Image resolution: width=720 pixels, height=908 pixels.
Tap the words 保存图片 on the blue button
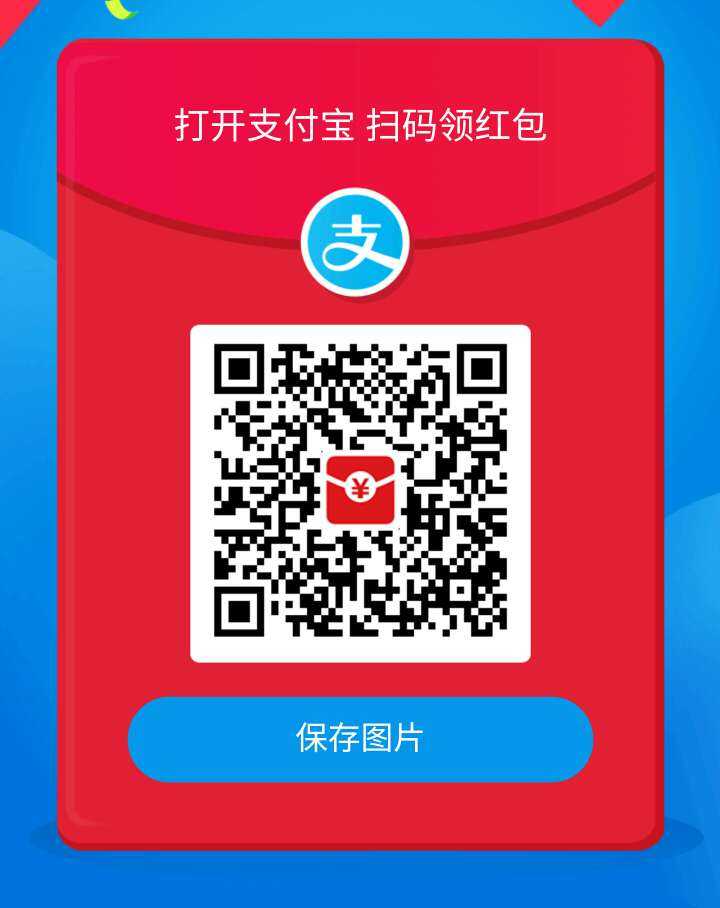point(360,736)
